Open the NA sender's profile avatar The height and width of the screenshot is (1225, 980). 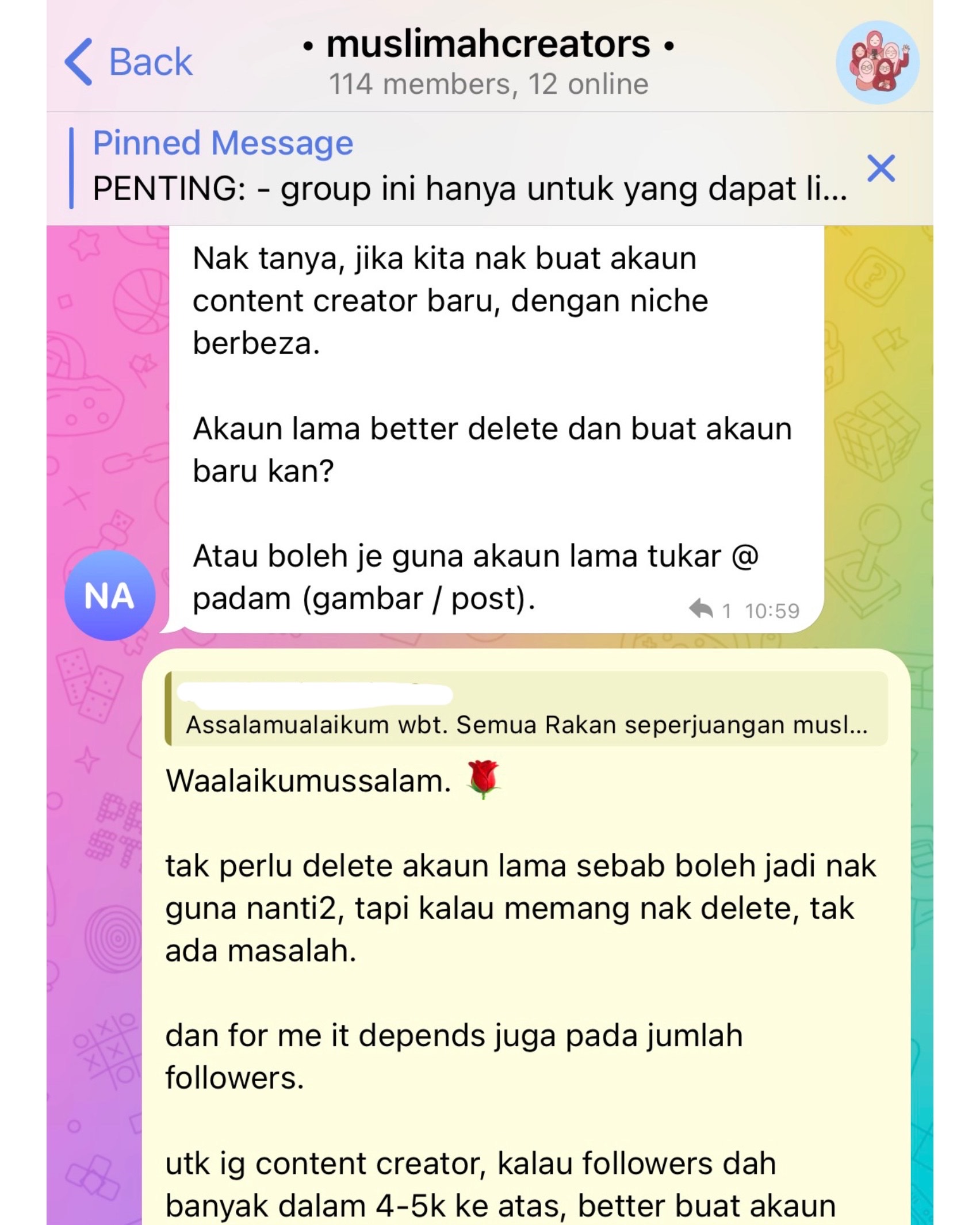[109, 595]
